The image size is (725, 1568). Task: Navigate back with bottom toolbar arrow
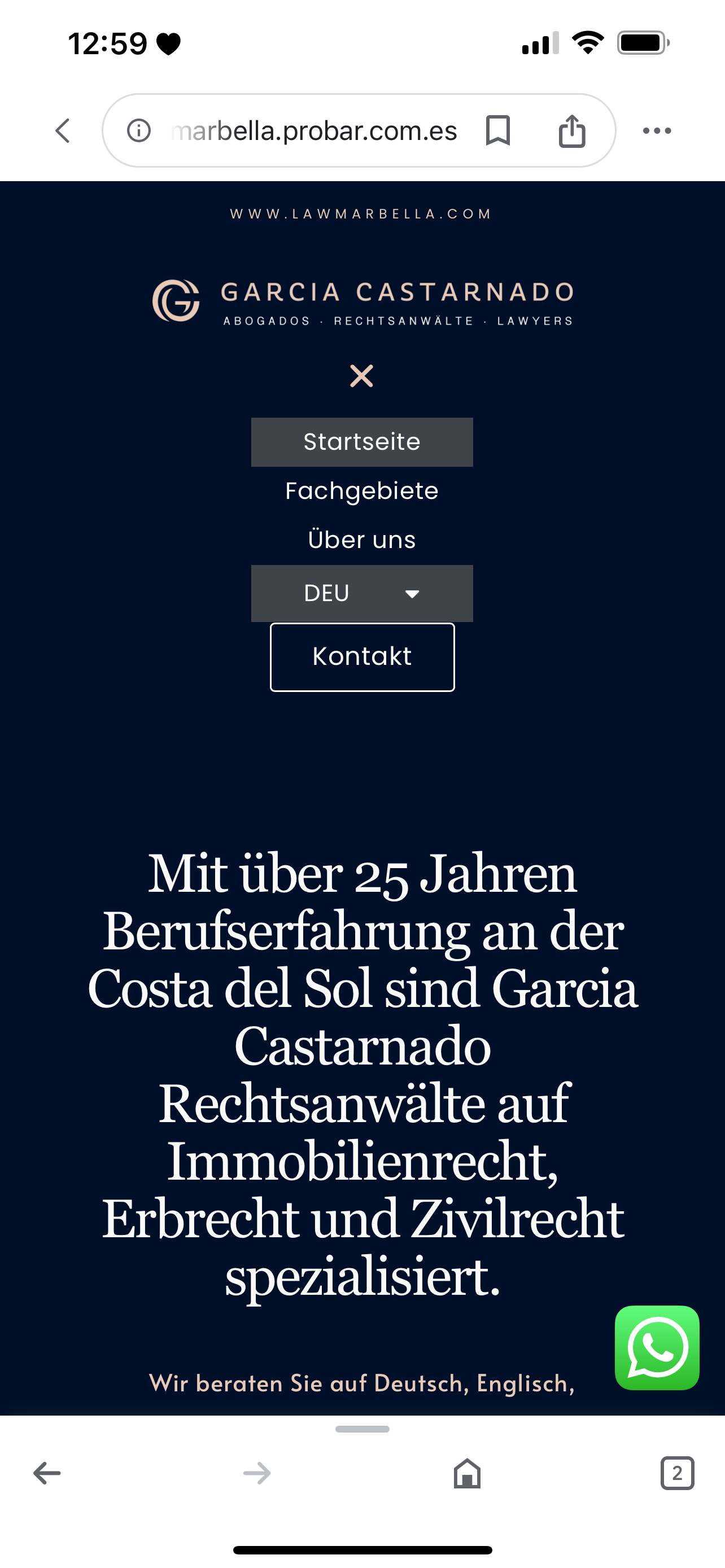[x=47, y=1473]
